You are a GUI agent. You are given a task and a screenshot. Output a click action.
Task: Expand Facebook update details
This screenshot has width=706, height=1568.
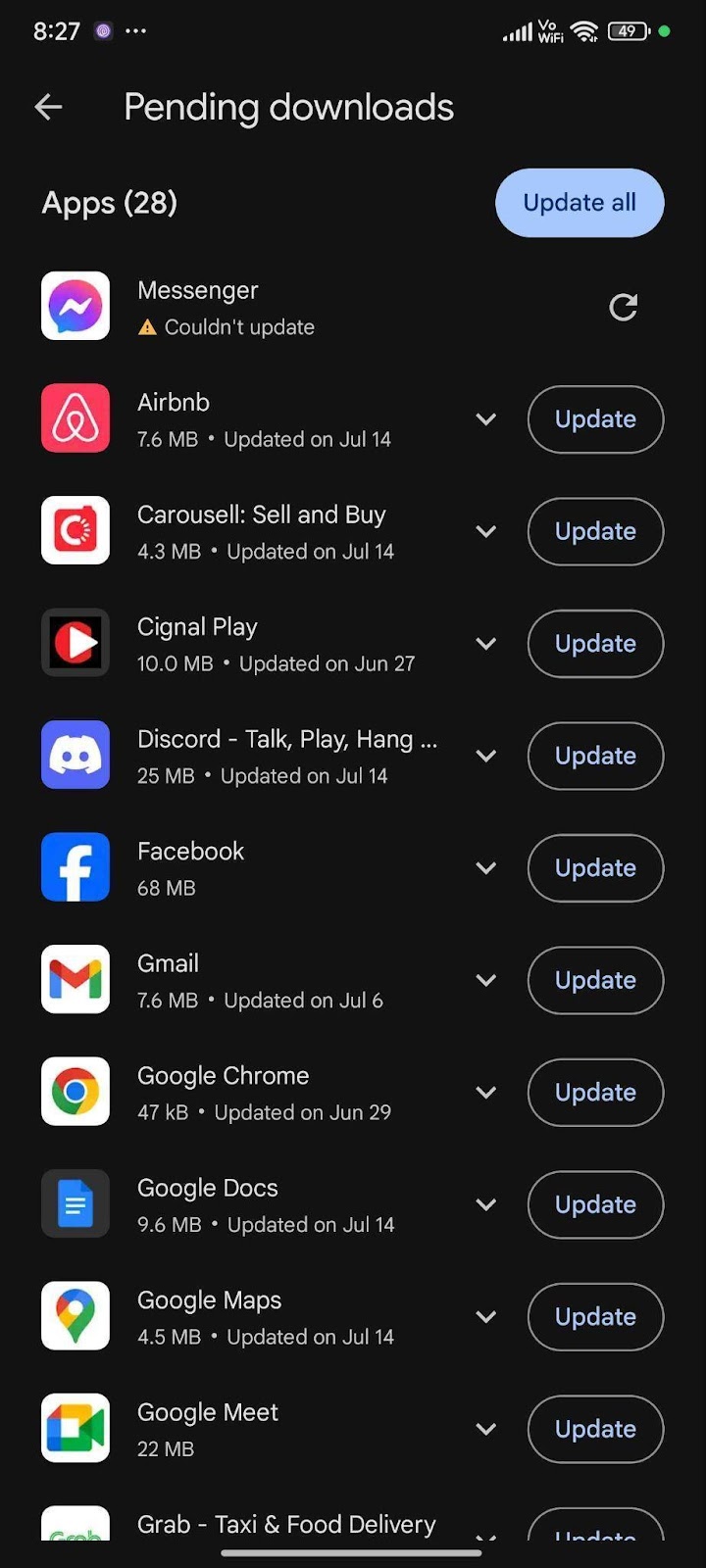[485, 868]
